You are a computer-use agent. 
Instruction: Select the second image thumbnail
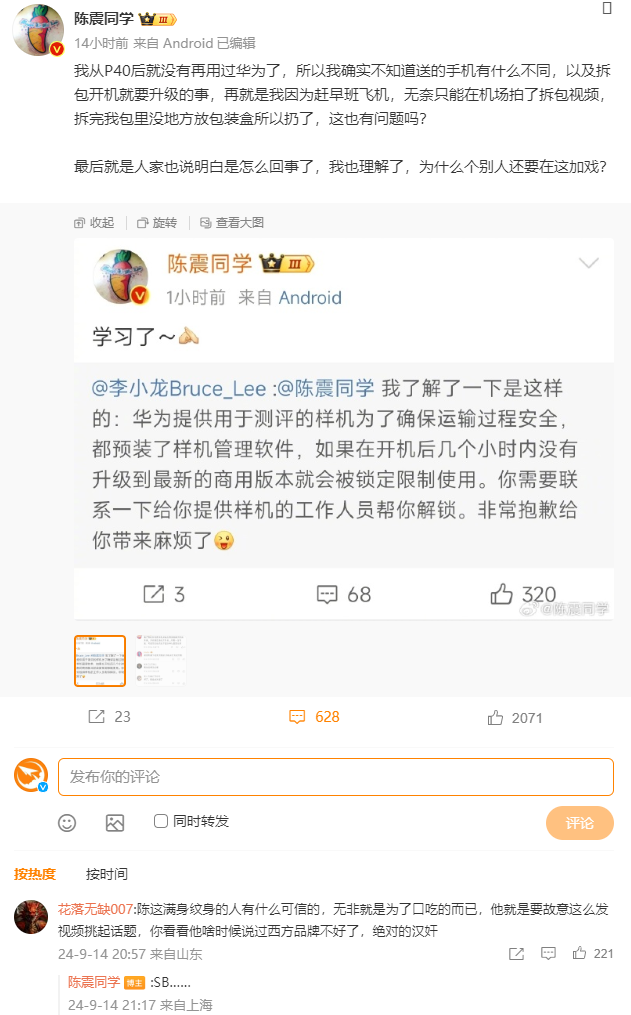tap(160, 661)
